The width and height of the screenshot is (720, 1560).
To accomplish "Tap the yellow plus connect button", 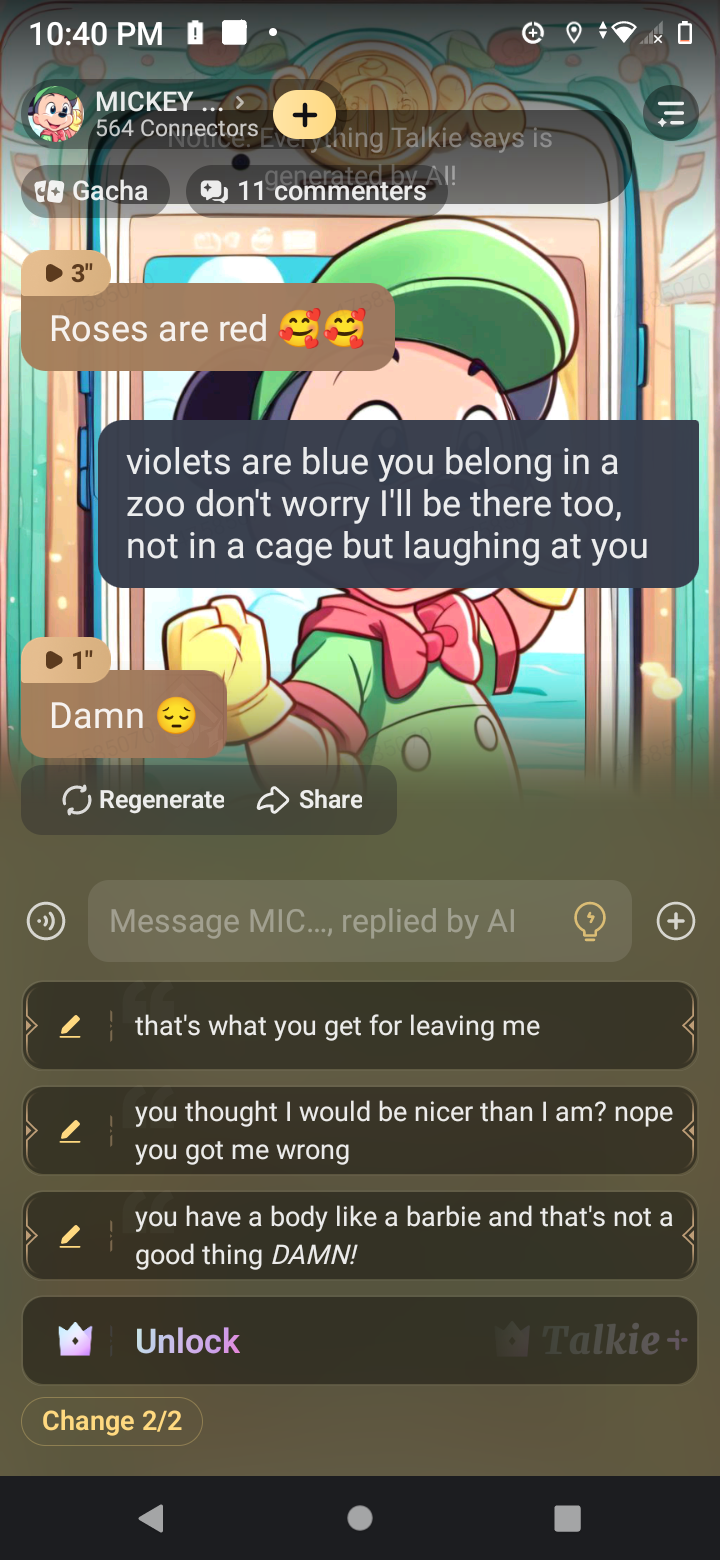I will 304,115.
